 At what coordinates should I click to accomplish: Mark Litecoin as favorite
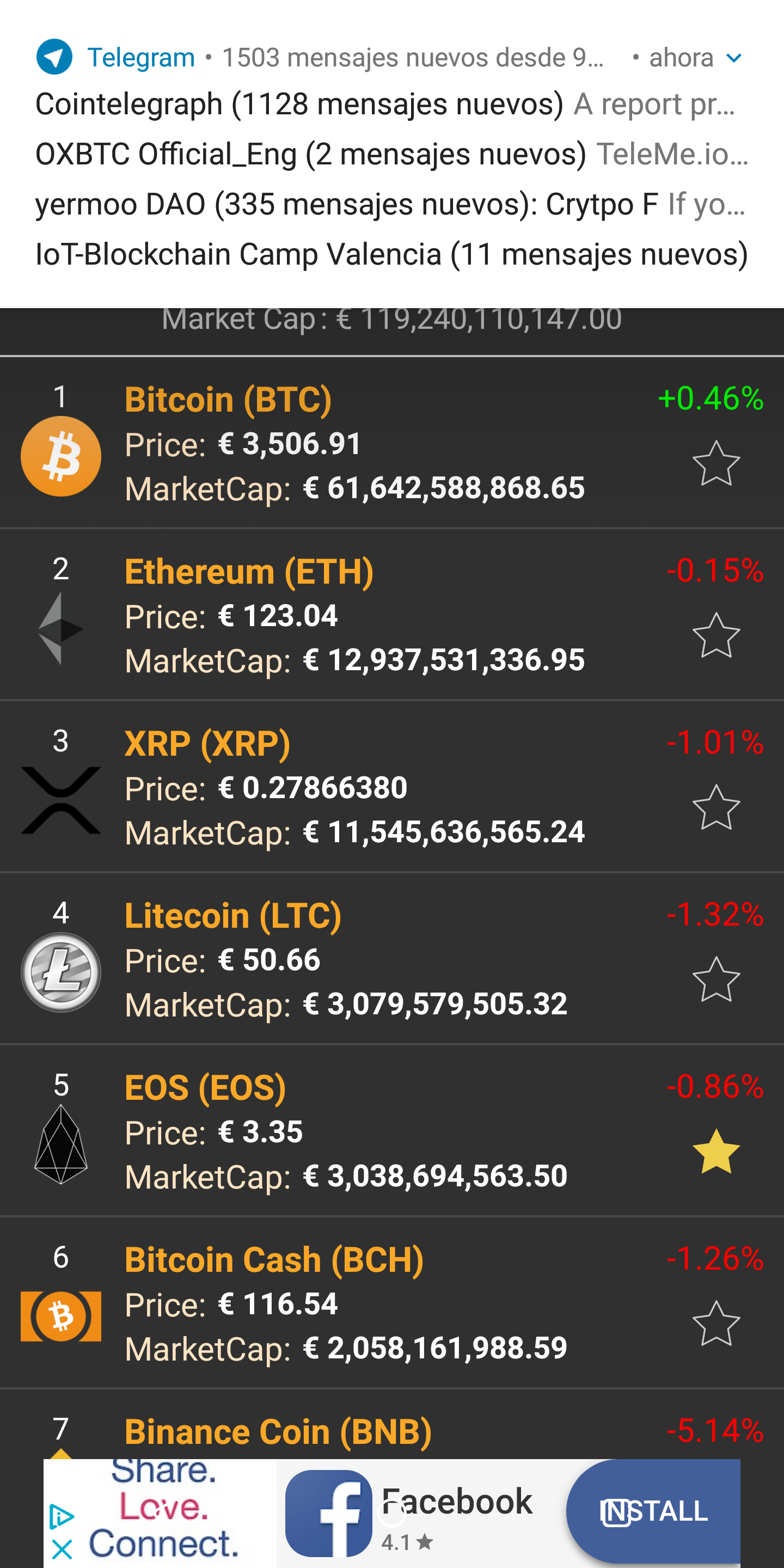click(716, 980)
